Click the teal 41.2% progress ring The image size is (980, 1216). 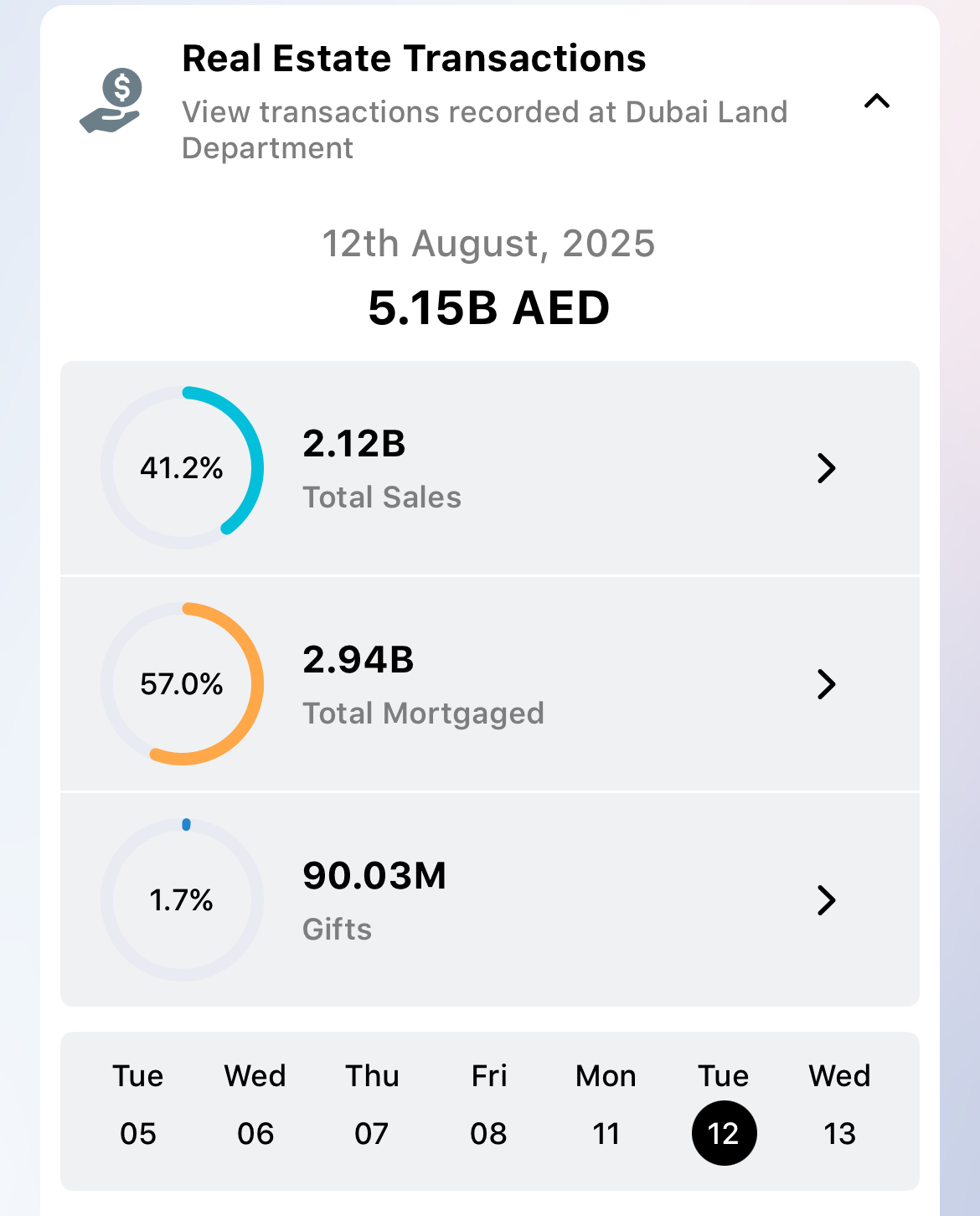(182, 467)
